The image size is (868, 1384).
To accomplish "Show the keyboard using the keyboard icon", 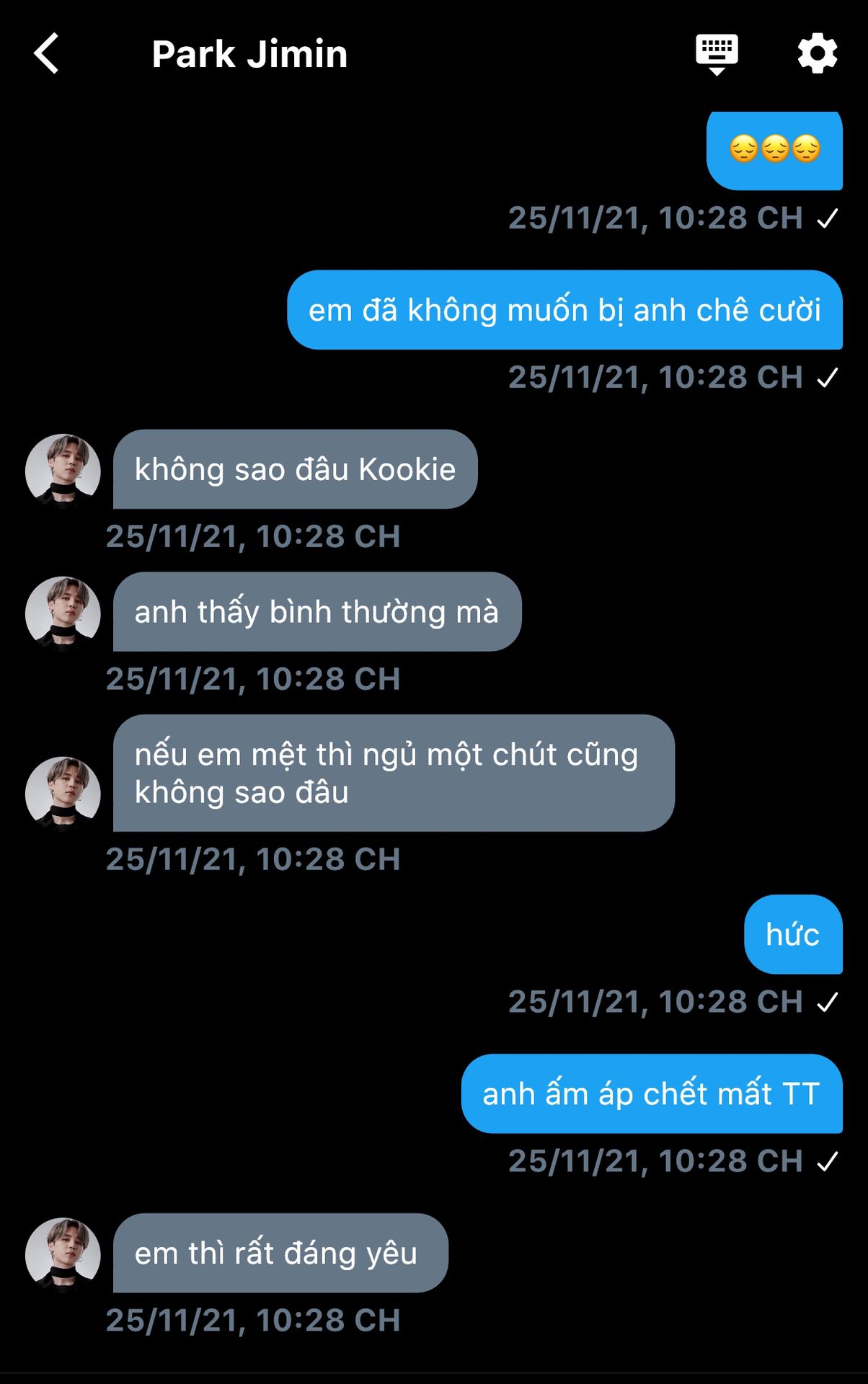I will click(716, 53).
